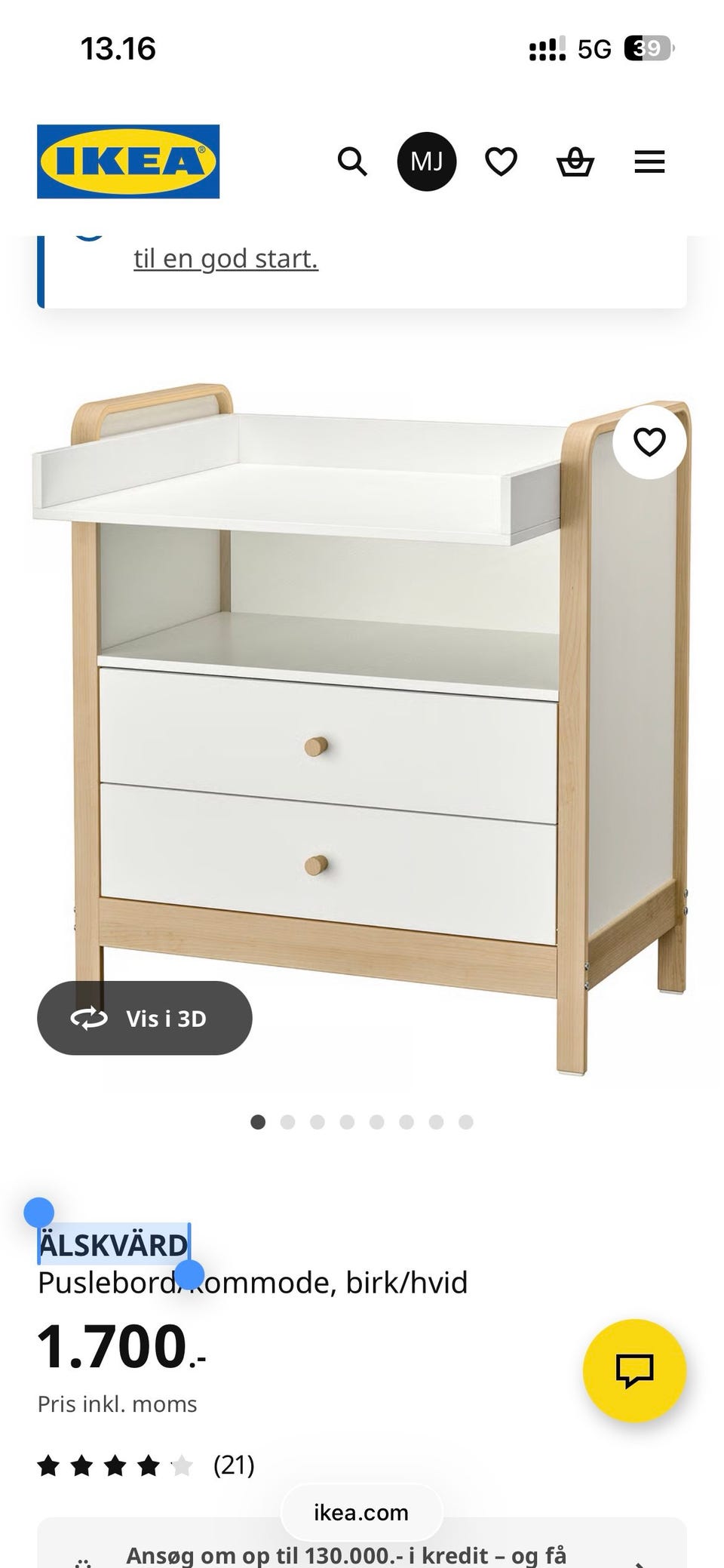Go to IKEA home via logo
The height and width of the screenshot is (1568, 724).
[x=128, y=161]
